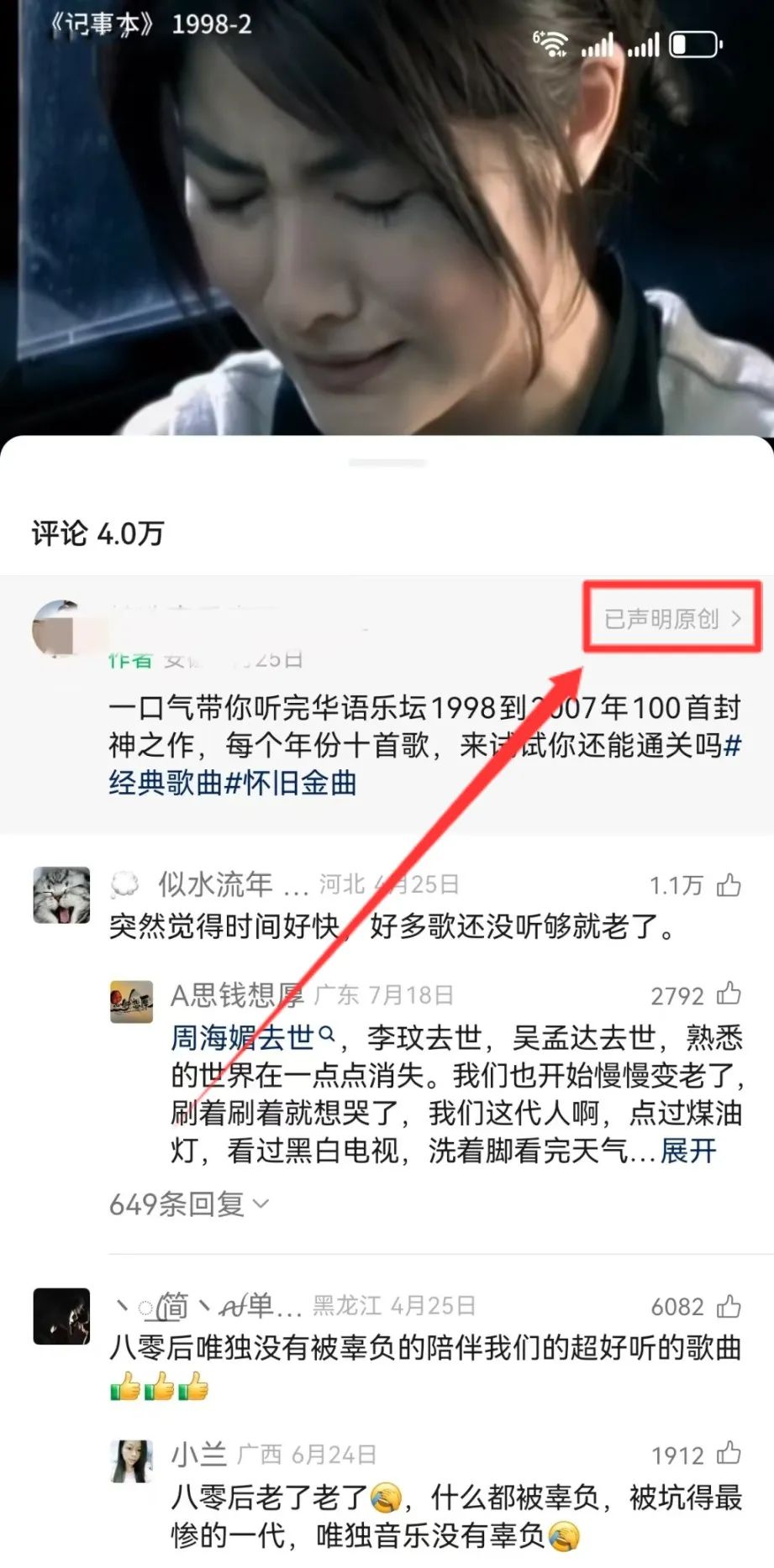Viewport: 774px width, 1568px height.
Task: Like 小兰's reply with 1912 likes
Action: [x=729, y=1455]
